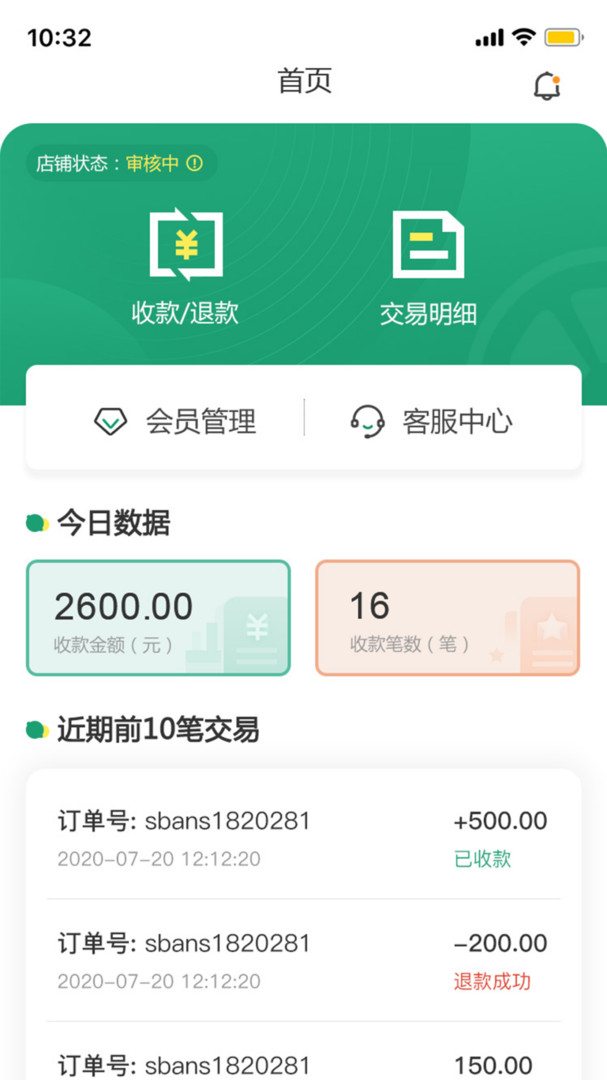607x1080 pixels.
Task: Open the -200.00 退款成功 order
Action: pos(303,960)
